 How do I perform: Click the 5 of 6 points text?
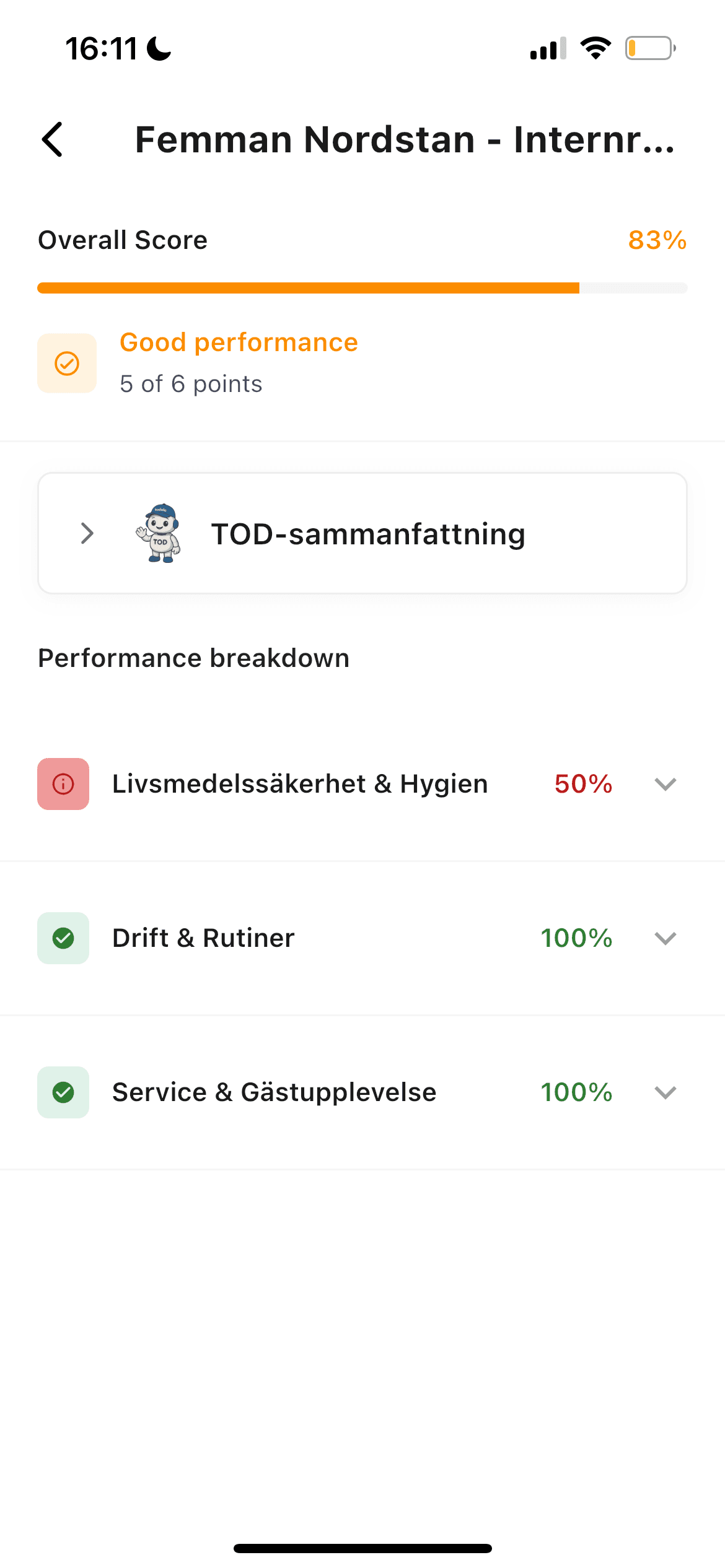(190, 384)
